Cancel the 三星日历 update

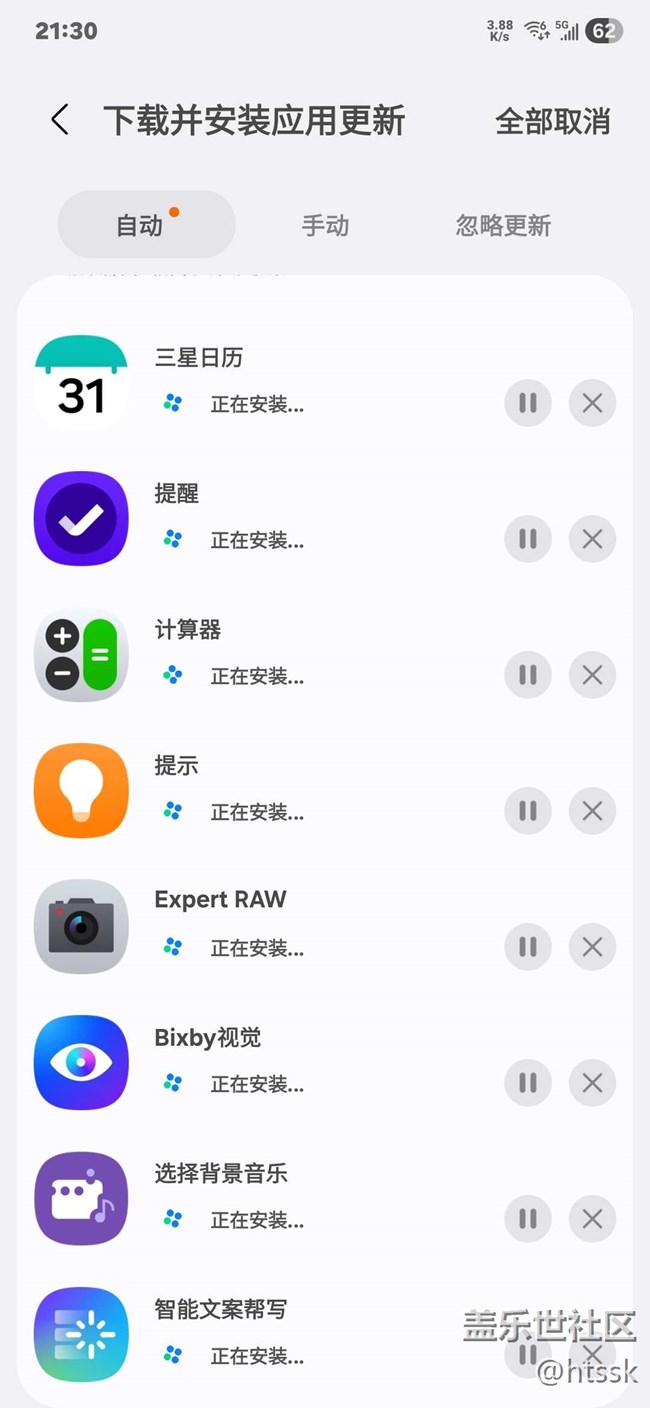pyautogui.click(x=592, y=403)
